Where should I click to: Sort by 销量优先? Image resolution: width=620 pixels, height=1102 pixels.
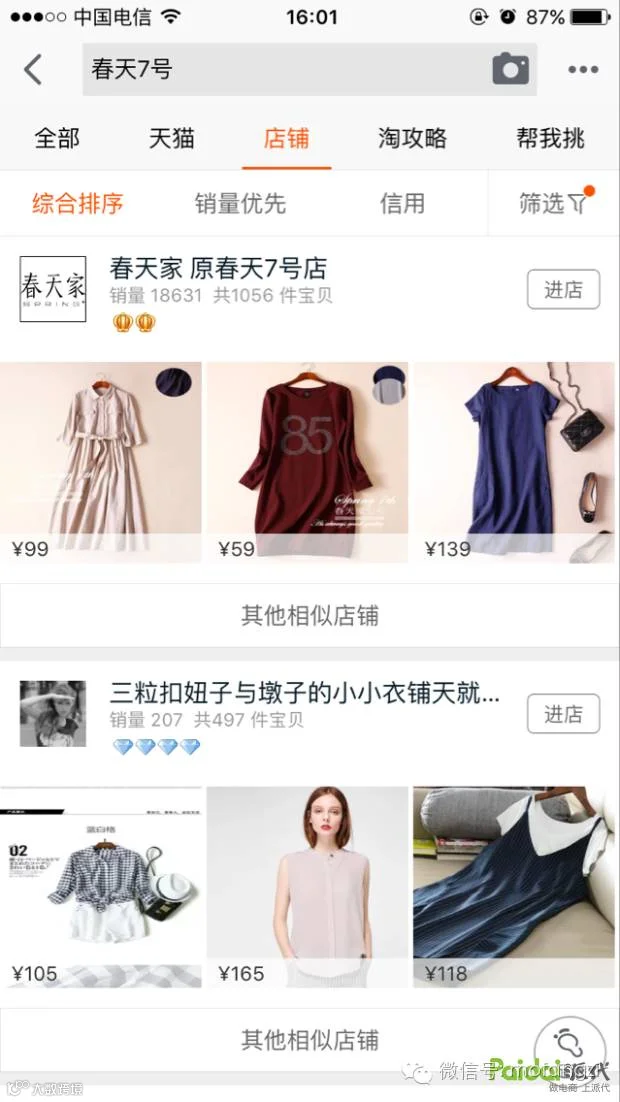click(x=240, y=203)
